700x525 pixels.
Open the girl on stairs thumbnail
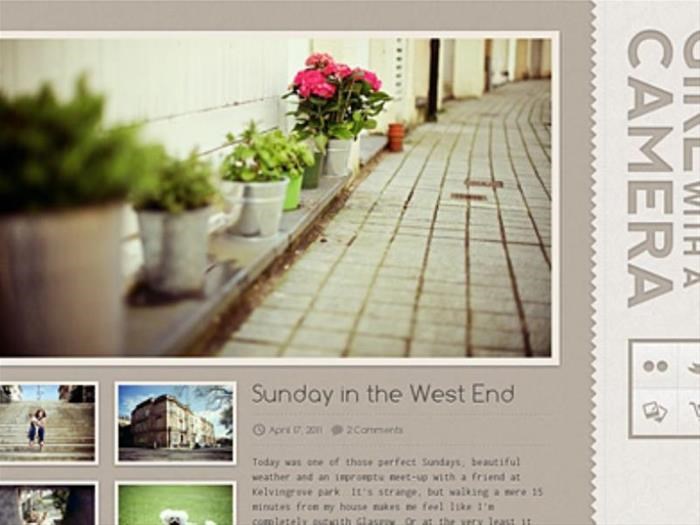tap(47, 423)
